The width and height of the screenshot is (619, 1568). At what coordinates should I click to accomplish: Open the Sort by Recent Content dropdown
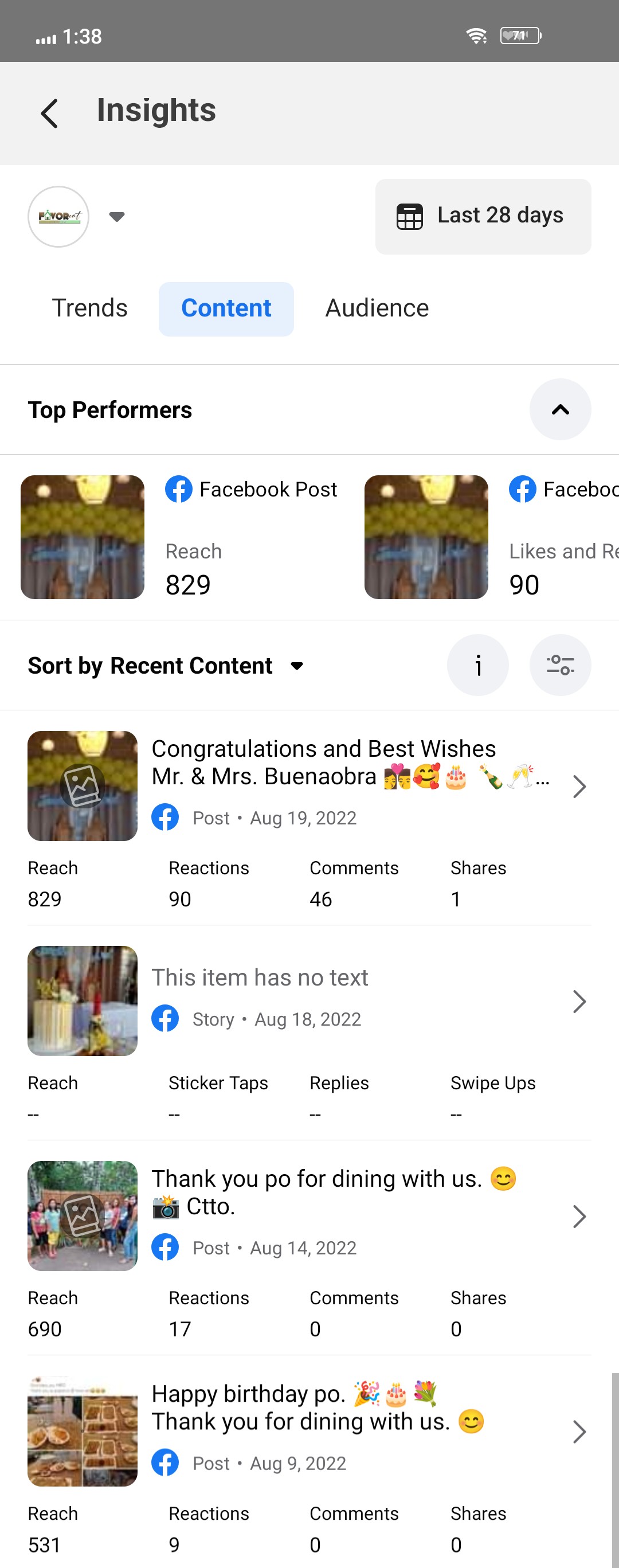click(x=166, y=665)
